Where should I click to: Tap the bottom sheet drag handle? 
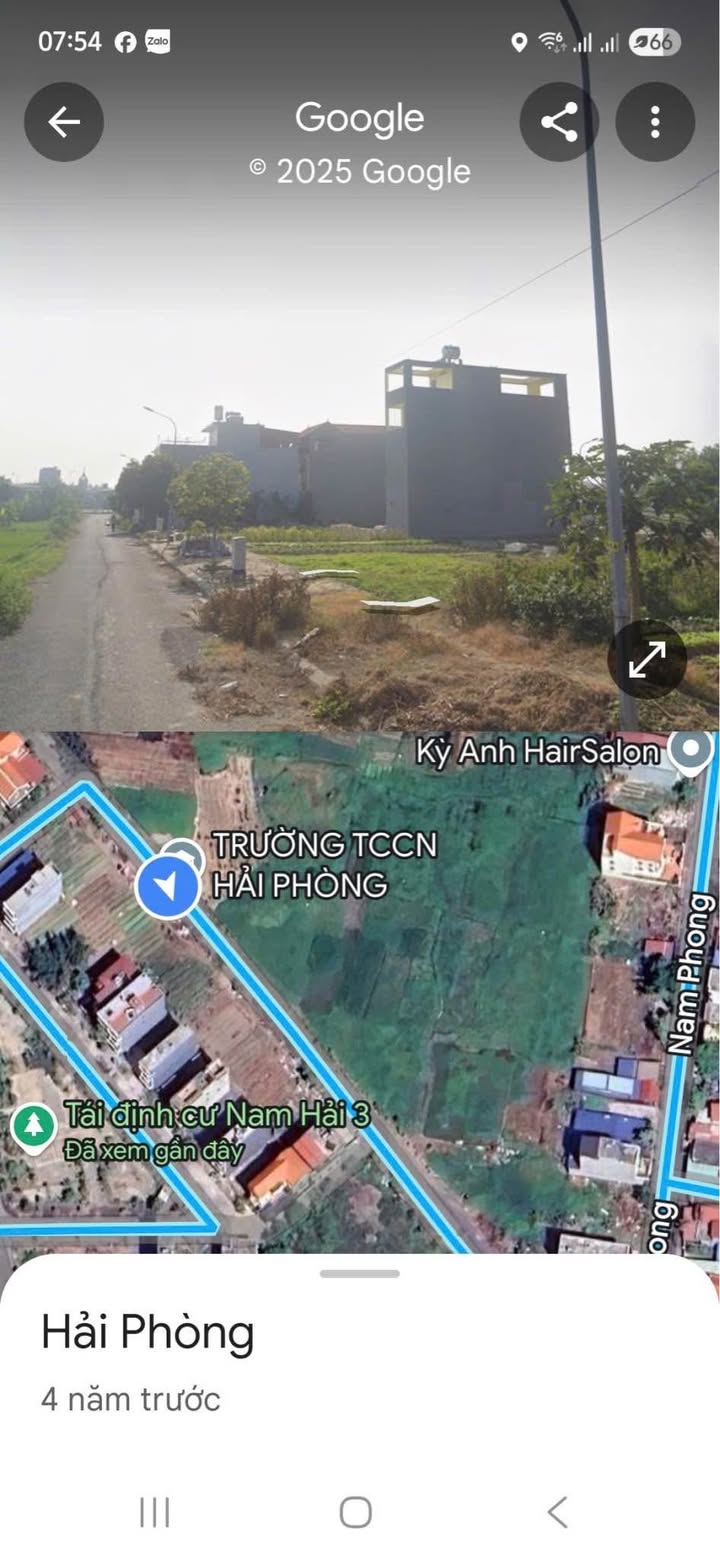360,1274
